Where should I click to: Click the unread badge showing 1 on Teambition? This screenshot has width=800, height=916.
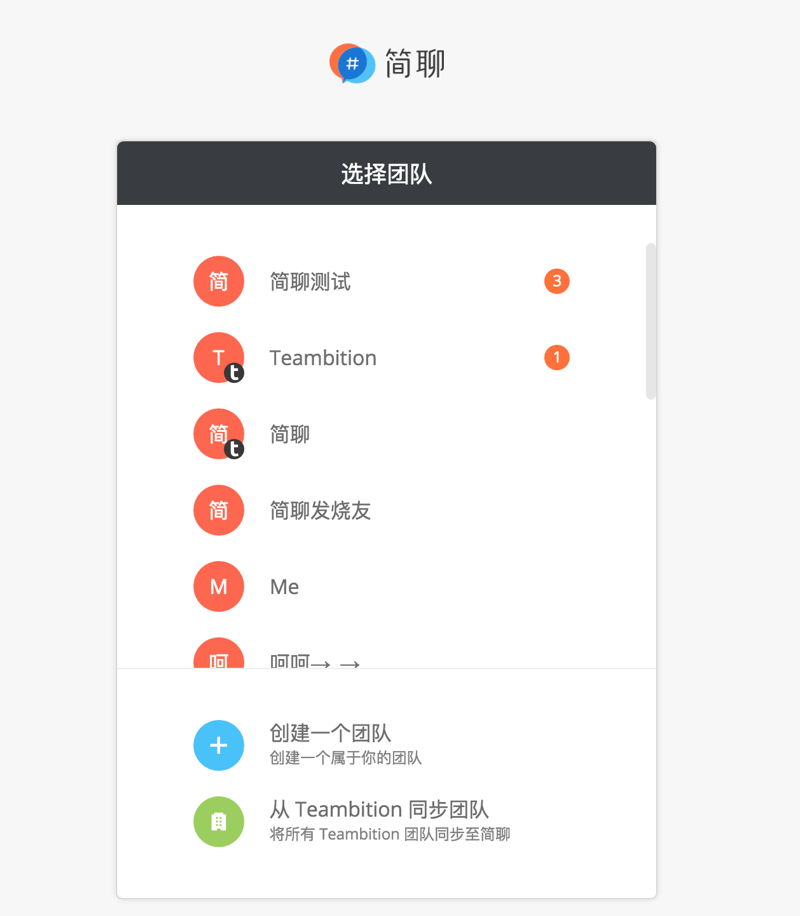point(557,357)
